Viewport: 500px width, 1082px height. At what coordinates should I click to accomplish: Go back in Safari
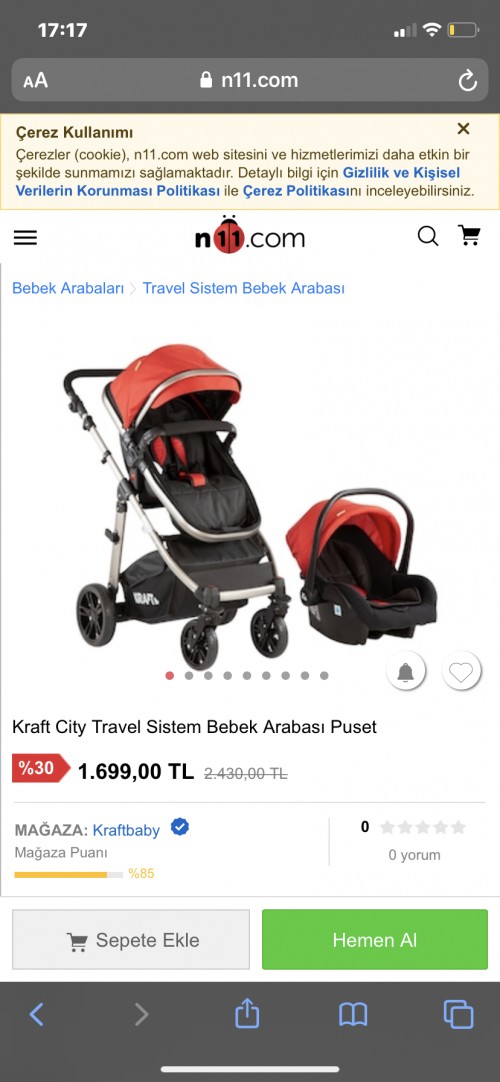(37, 1014)
